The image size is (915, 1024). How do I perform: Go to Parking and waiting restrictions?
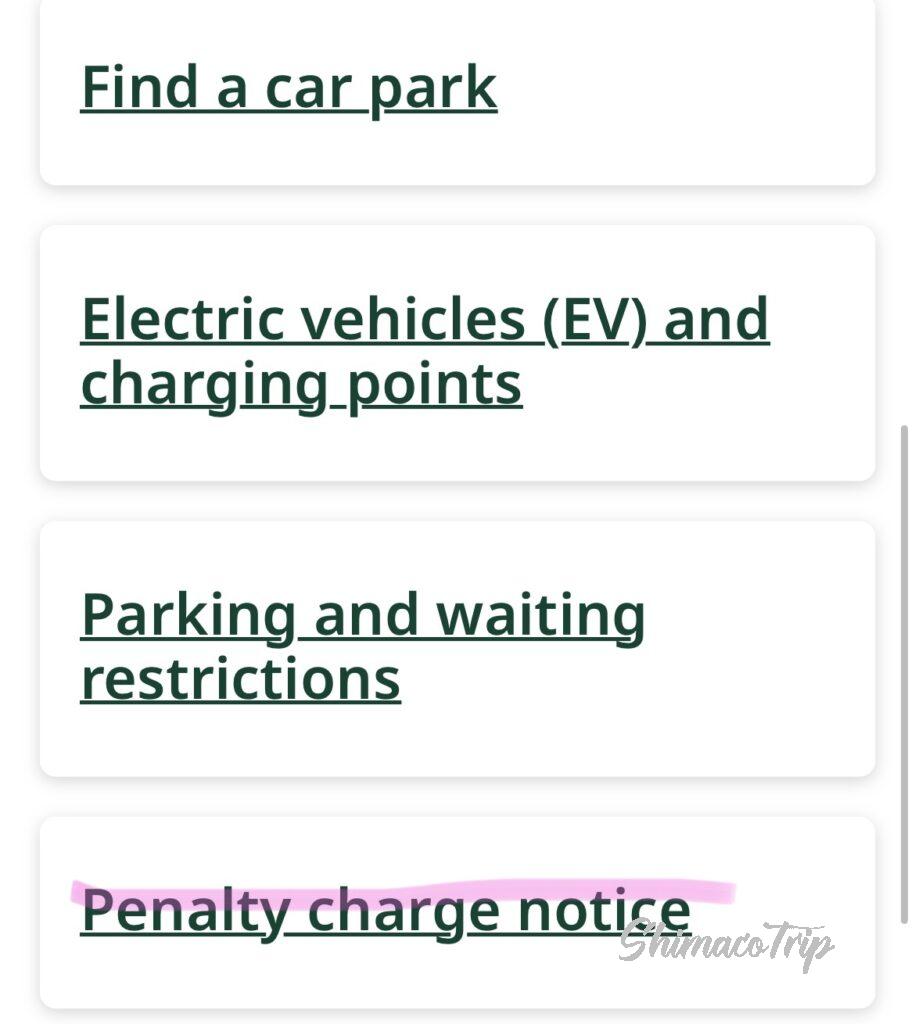(x=362, y=646)
